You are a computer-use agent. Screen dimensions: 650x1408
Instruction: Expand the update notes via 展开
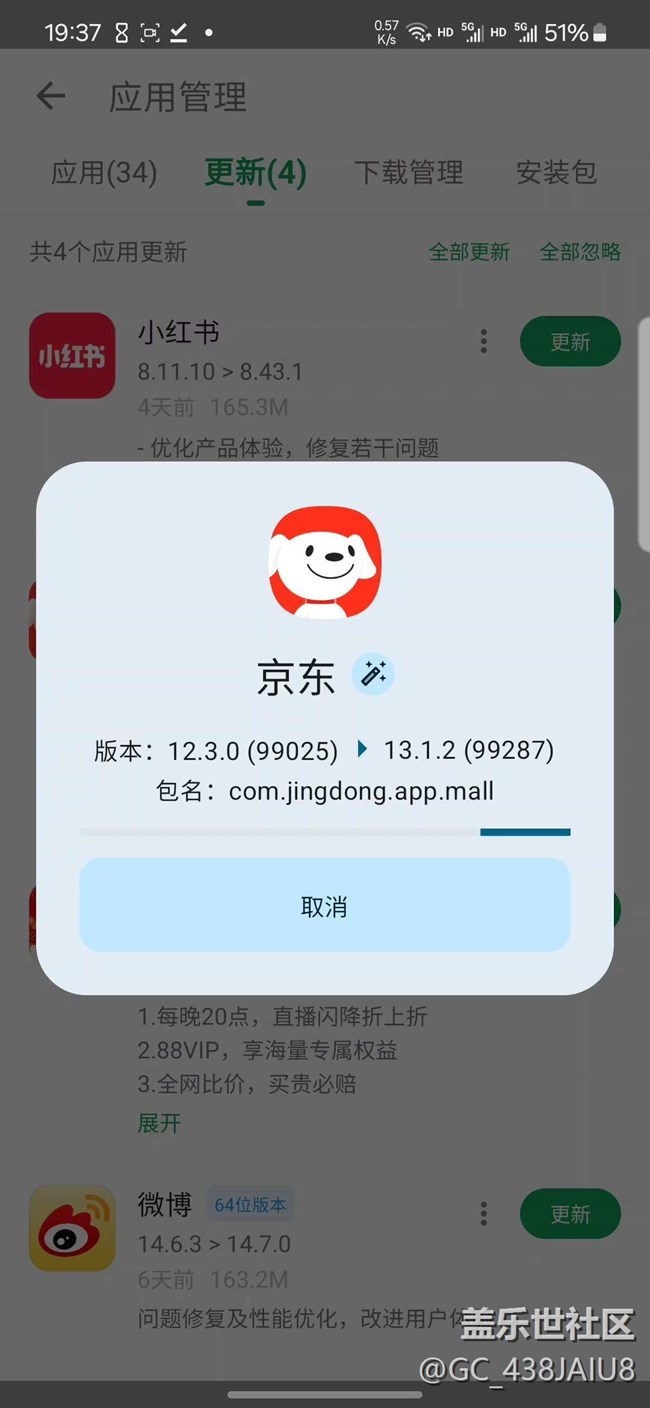click(159, 1123)
